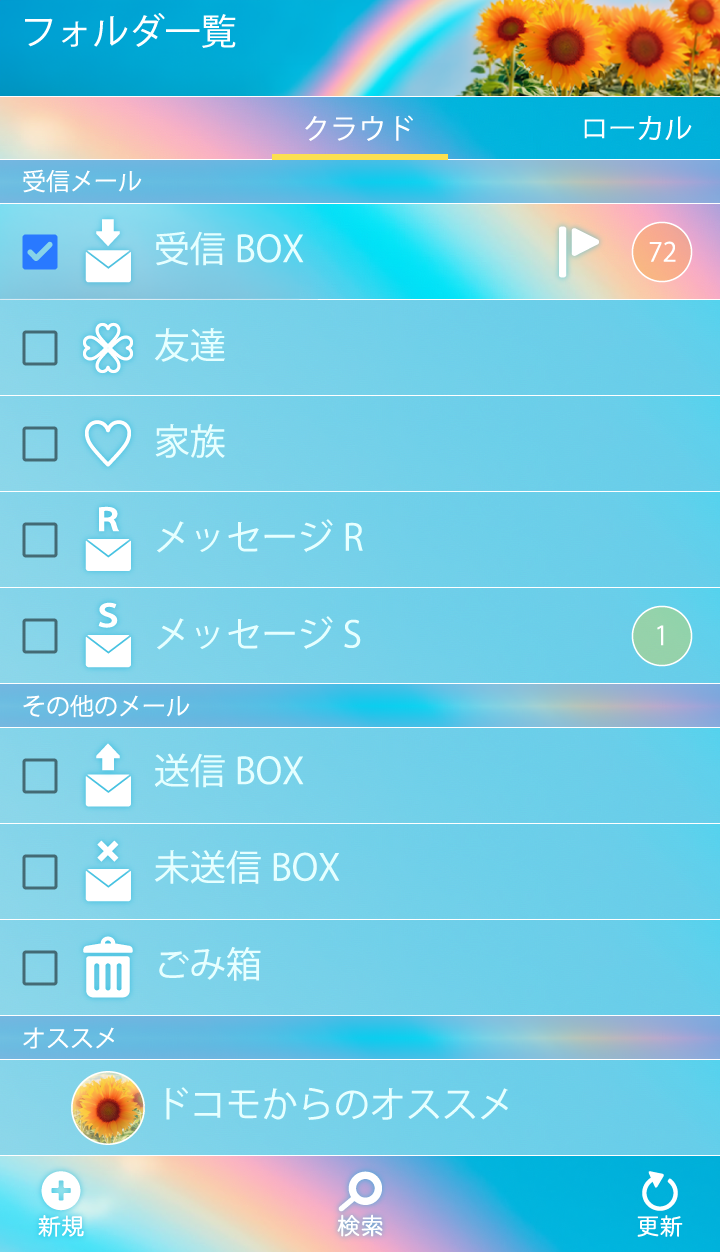The width and height of the screenshot is (720, 1252).
Task: Refresh folders with 更新
Action: point(659,1205)
